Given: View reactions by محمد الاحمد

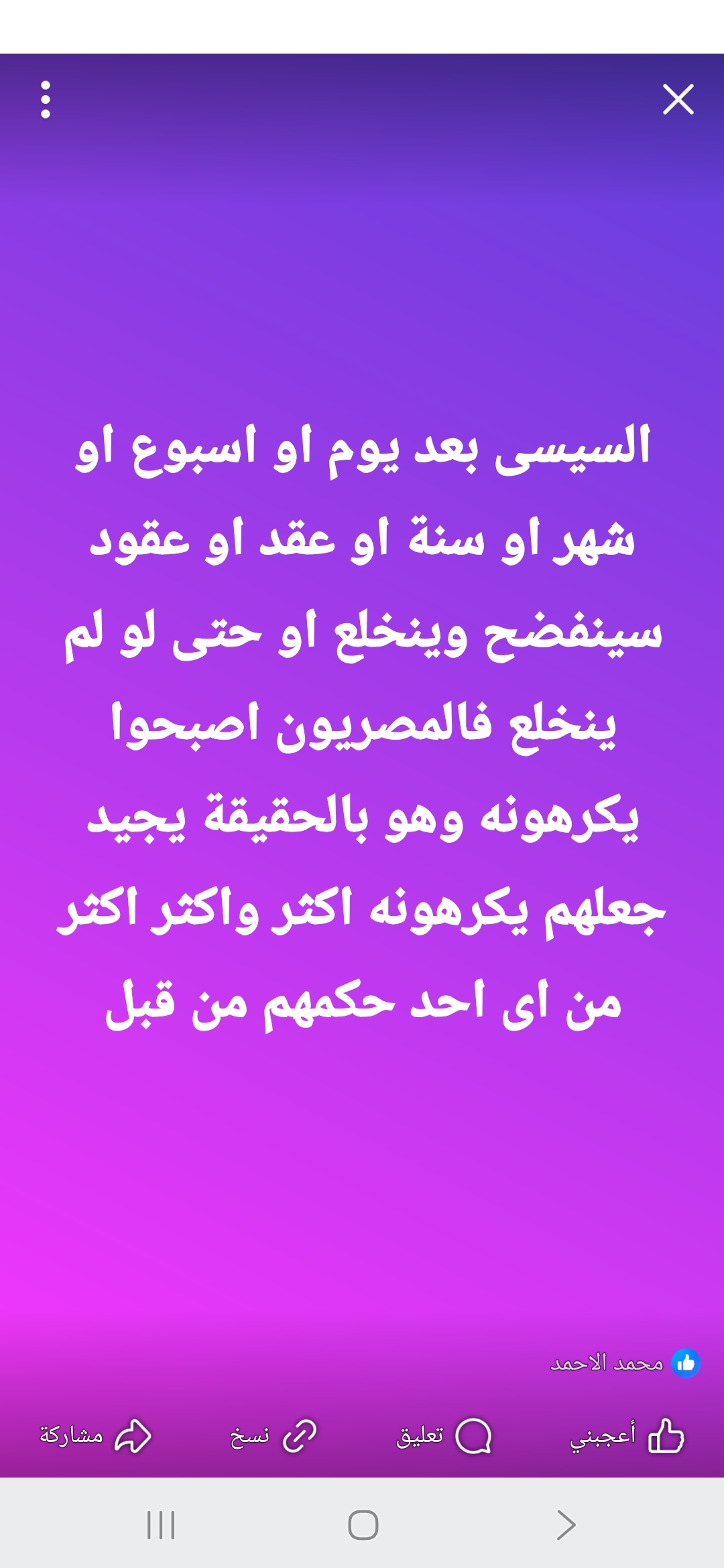Looking at the screenshot, I should point(625,1363).
